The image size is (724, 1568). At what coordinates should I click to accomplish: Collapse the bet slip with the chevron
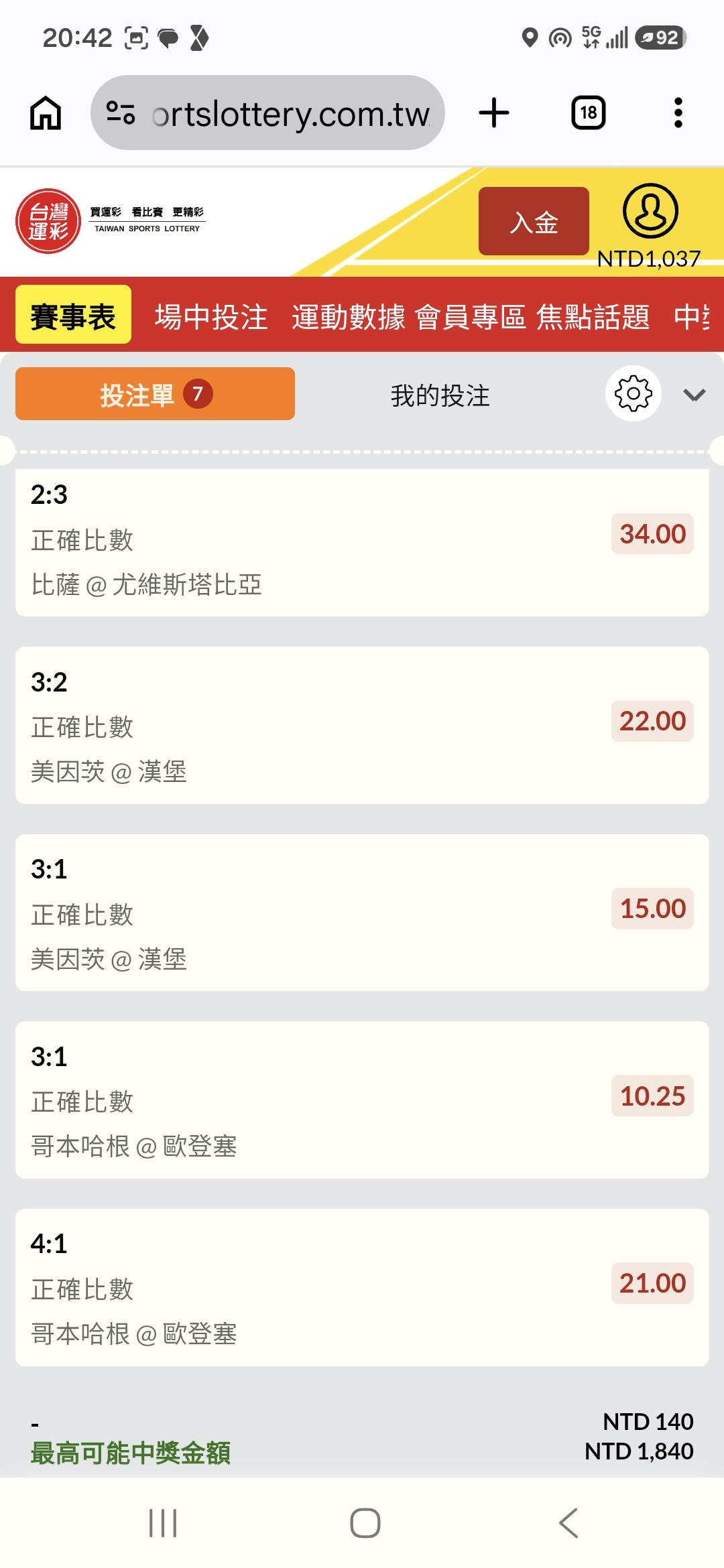point(694,395)
